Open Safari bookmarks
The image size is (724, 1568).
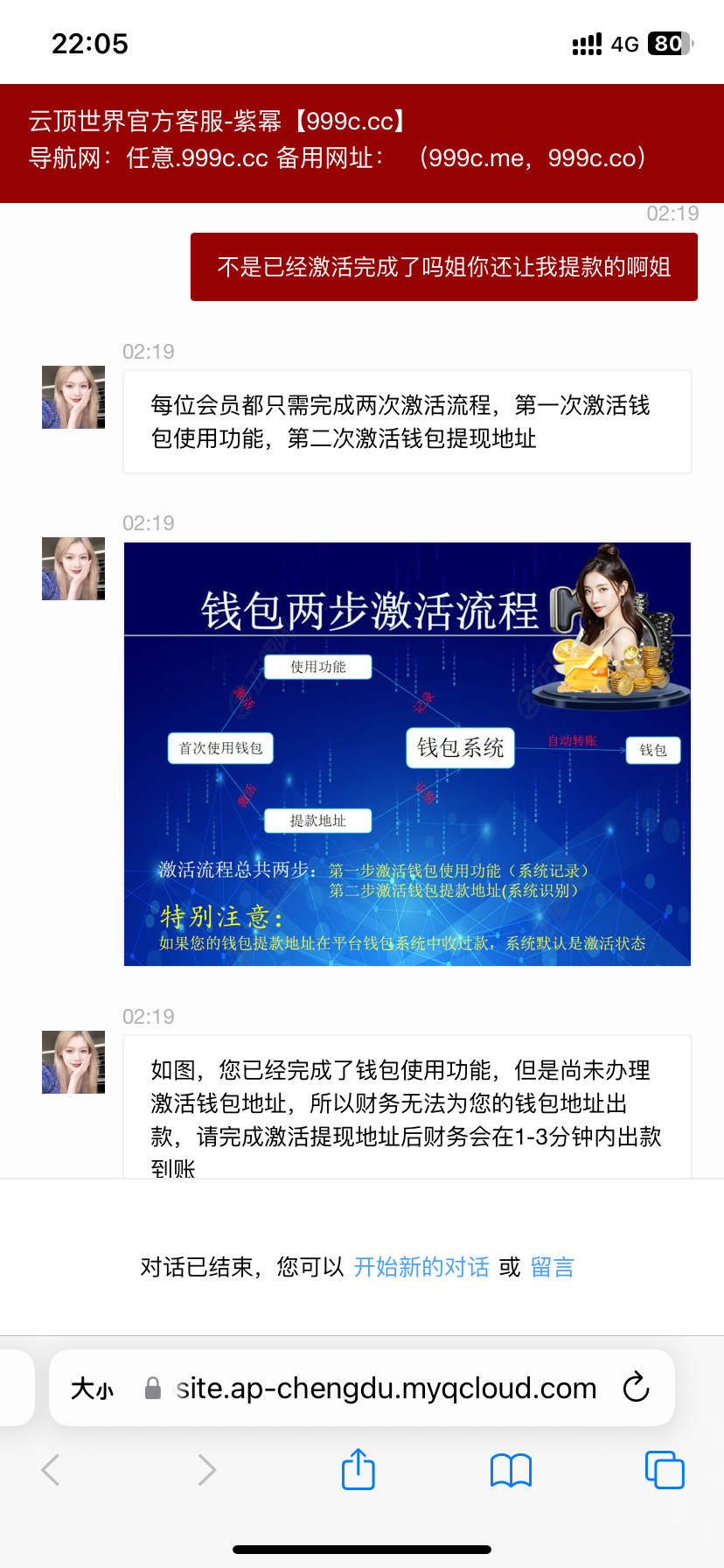coord(511,1470)
